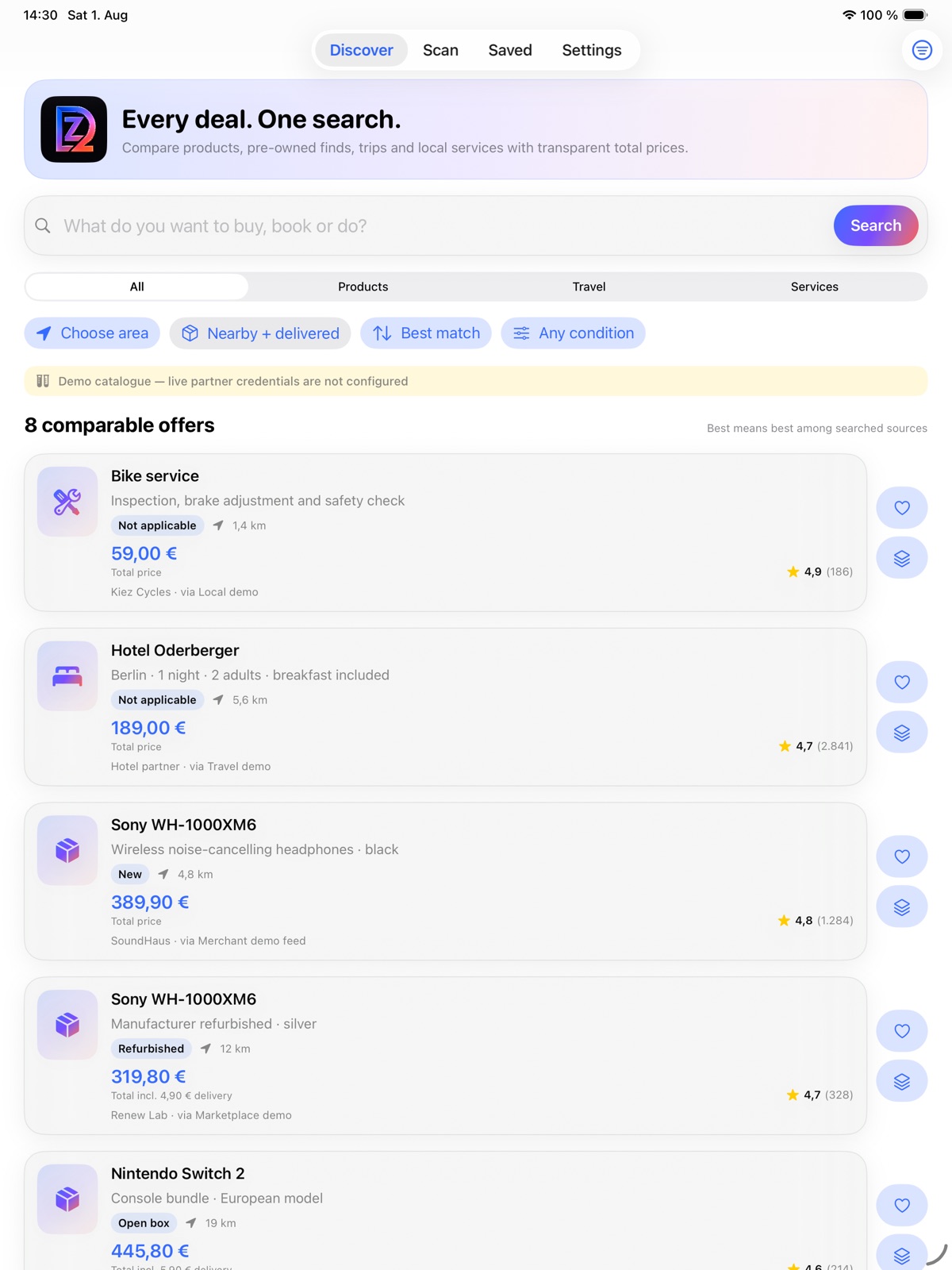Open the Any condition filter
The width and height of the screenshot is (952, 1270).
pyautogui.click(x=574, y=333)
